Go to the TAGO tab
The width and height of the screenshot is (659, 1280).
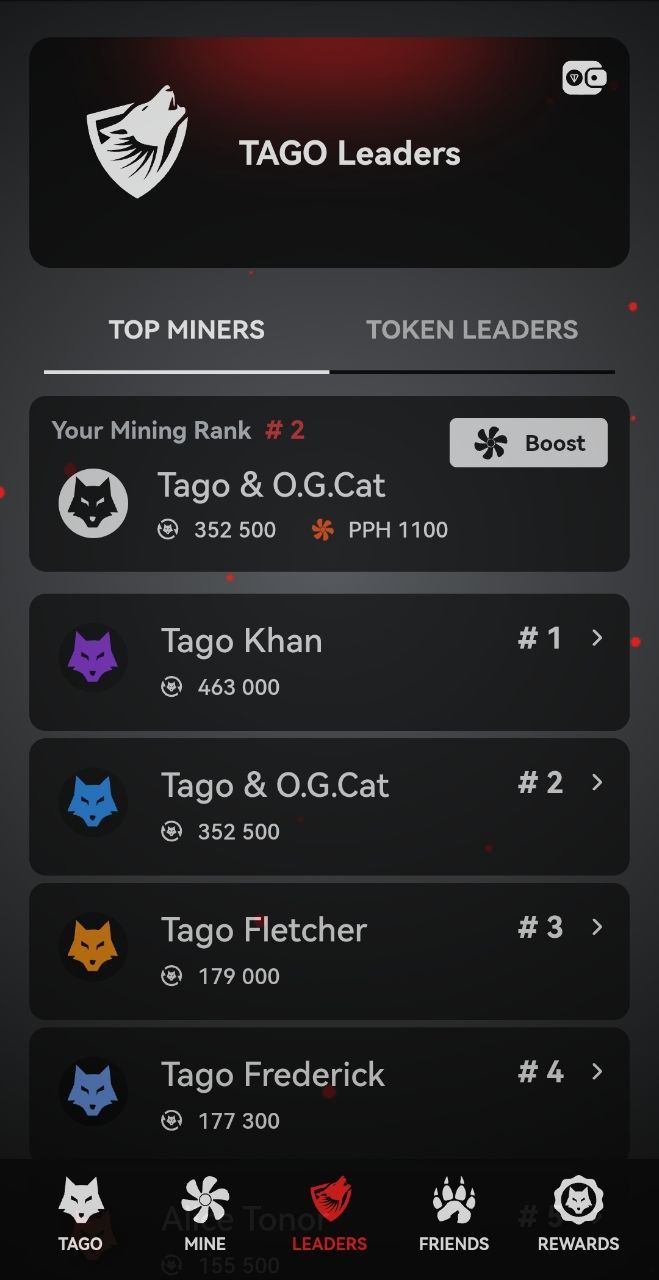pyautogui.click(x=80, y=1215)
